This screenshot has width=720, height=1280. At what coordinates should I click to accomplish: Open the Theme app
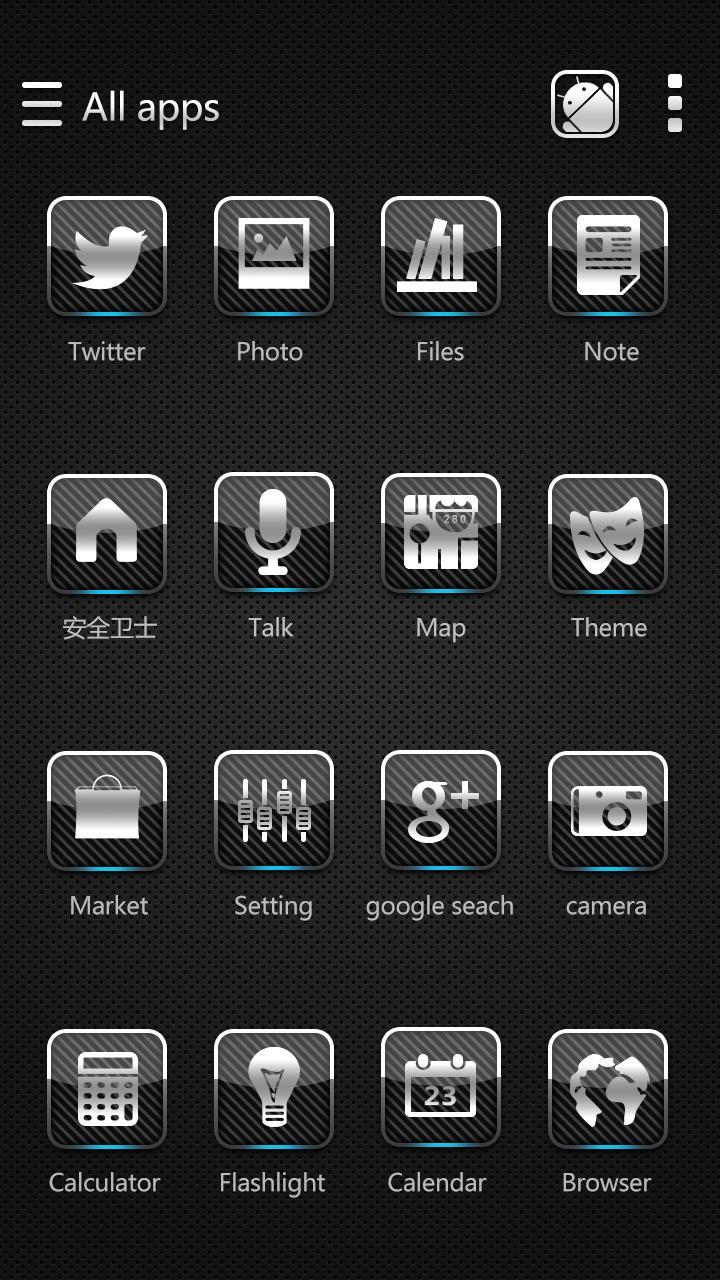[x=608, y=534]
